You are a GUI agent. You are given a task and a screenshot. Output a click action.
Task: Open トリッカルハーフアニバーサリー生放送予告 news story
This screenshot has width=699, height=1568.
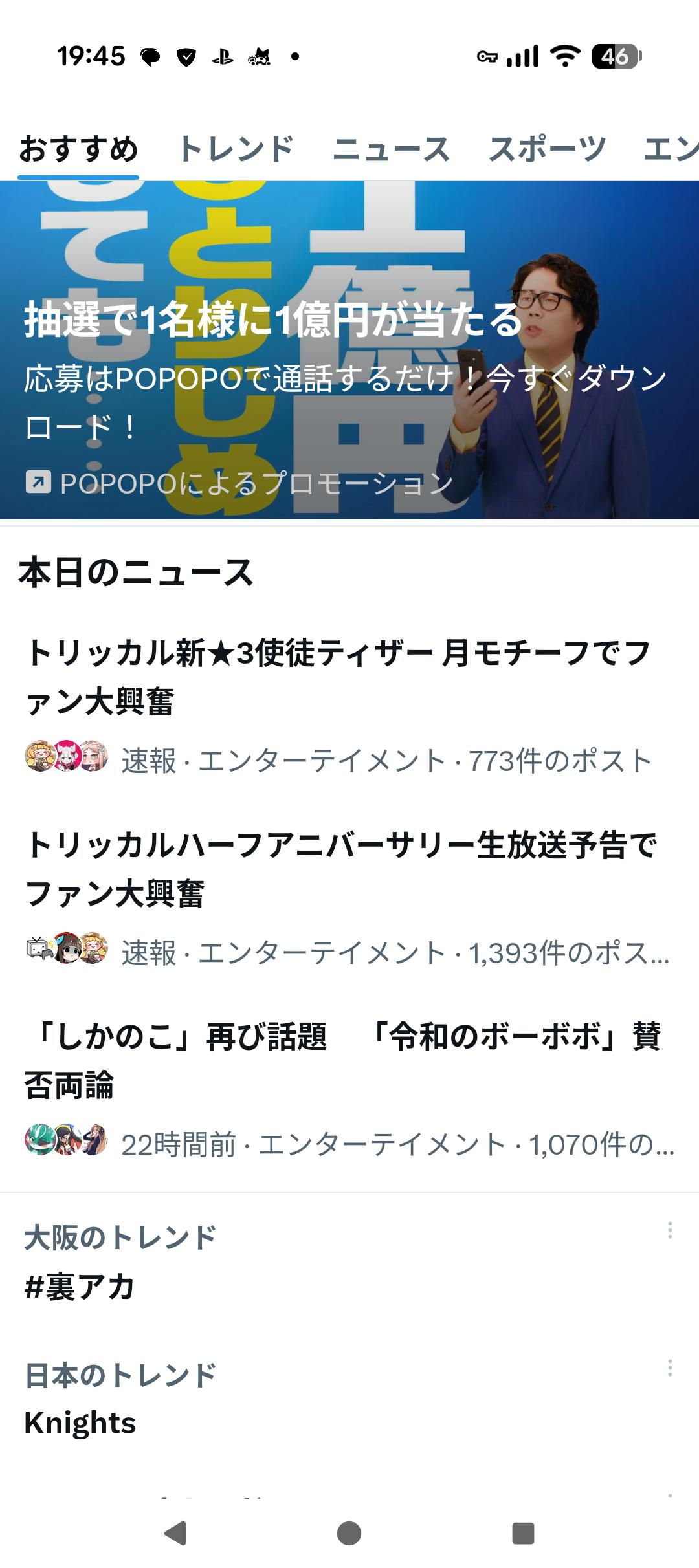point(341,869)
